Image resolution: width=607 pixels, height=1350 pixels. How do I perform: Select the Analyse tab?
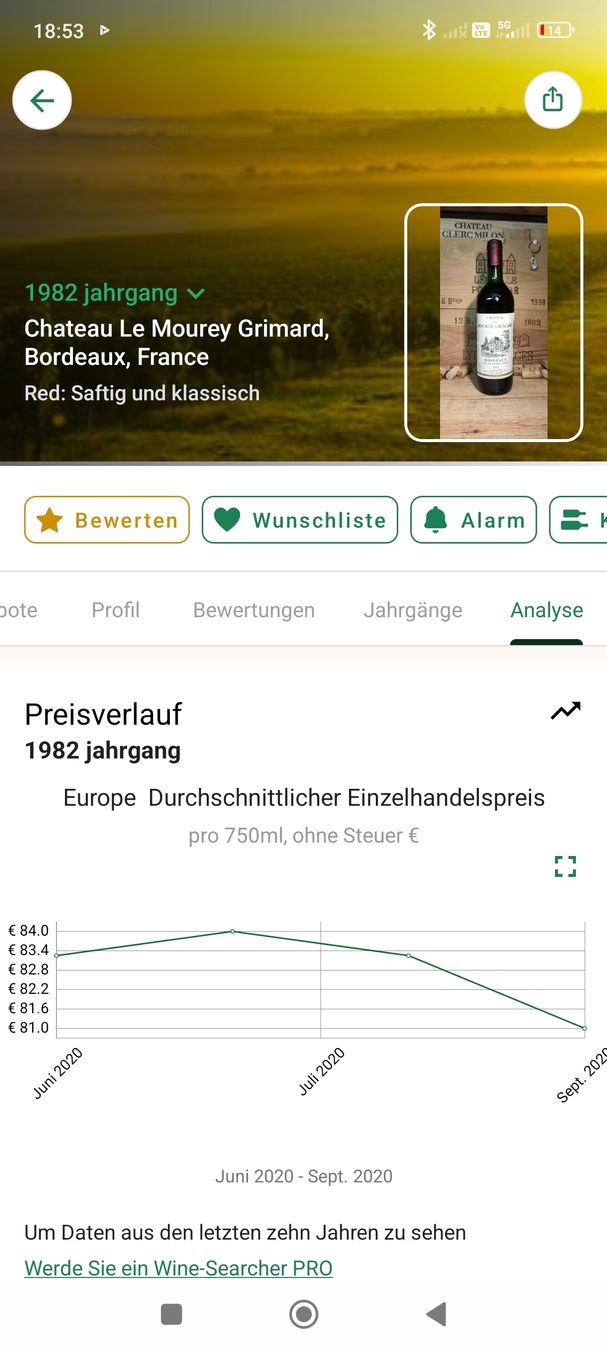click(x=546, y=610)
